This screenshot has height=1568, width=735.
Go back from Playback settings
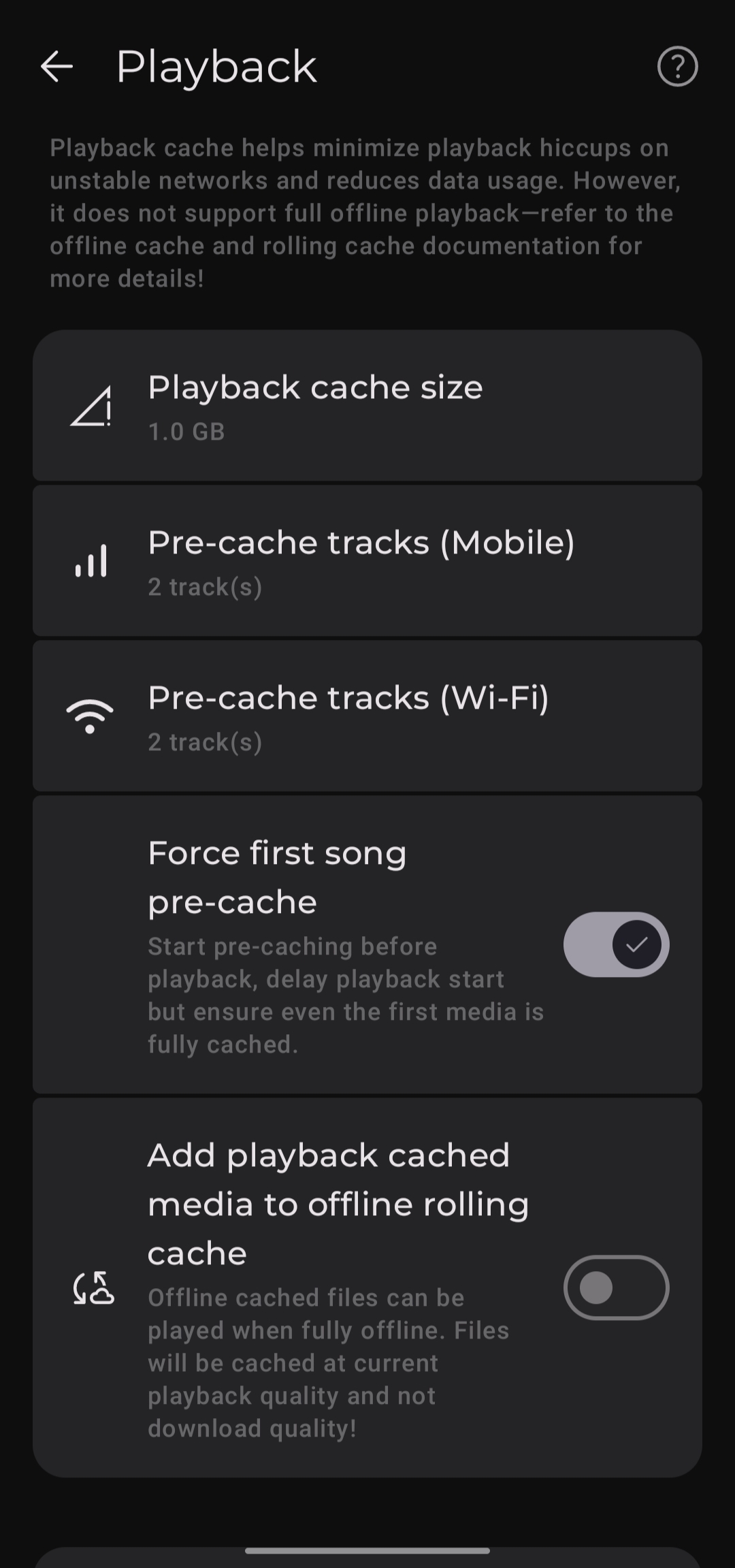point(56,67)
